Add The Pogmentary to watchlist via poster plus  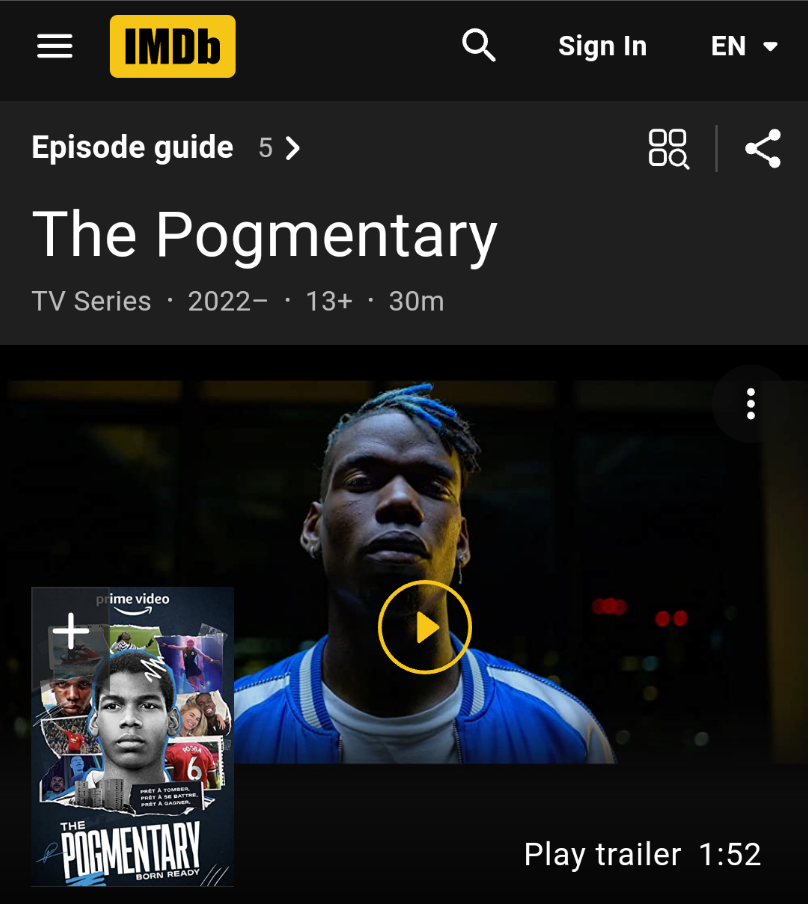pyautogui.click(x=70, y=631)
